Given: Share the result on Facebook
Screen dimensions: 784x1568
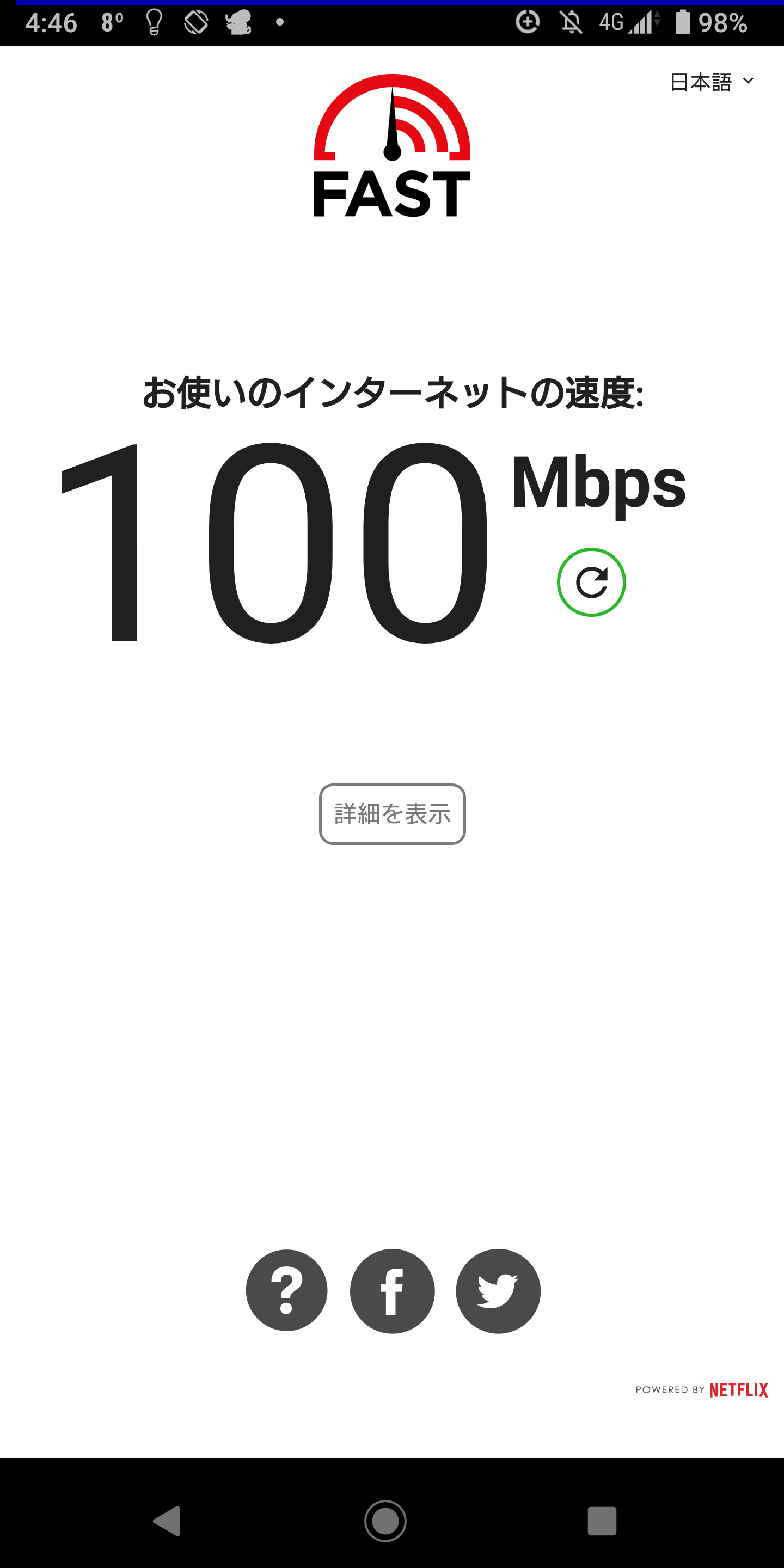Looking at the screenshot, I should tap(393, 1291).
